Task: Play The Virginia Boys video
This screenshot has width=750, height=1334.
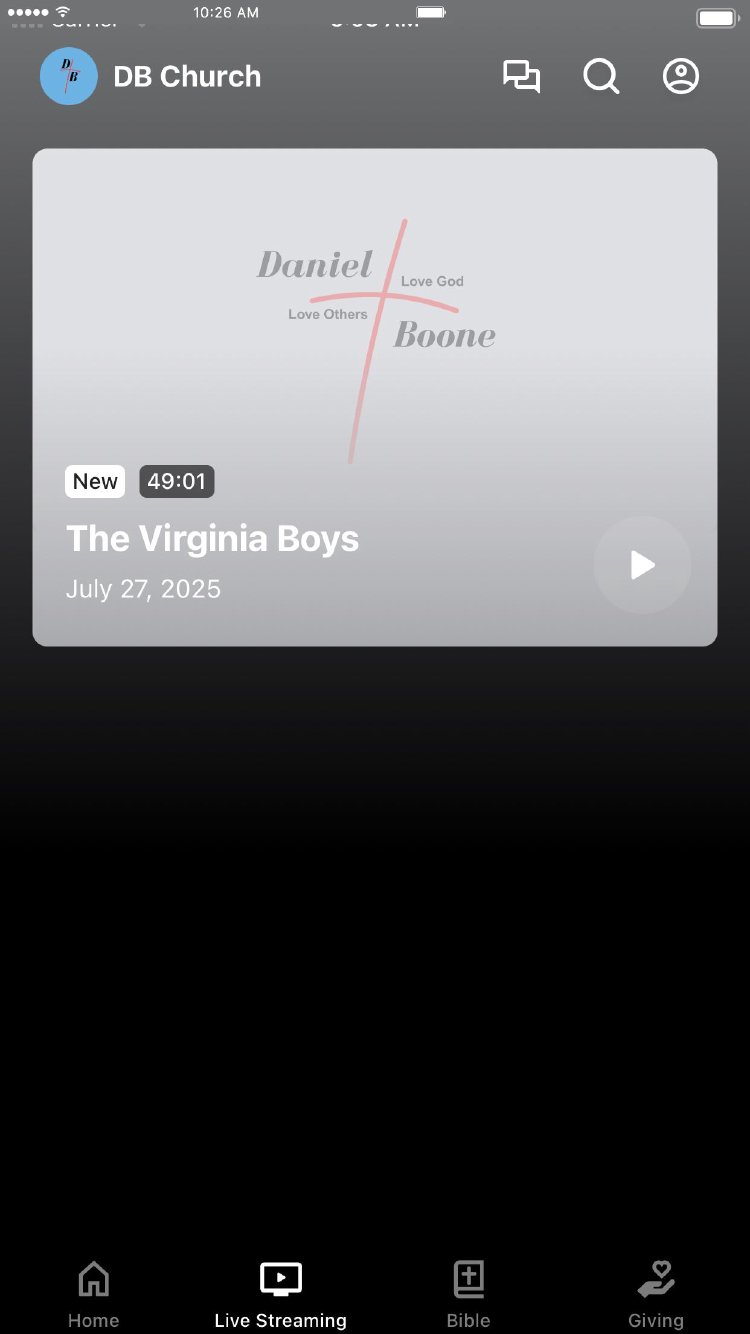Action: (642, 565)
